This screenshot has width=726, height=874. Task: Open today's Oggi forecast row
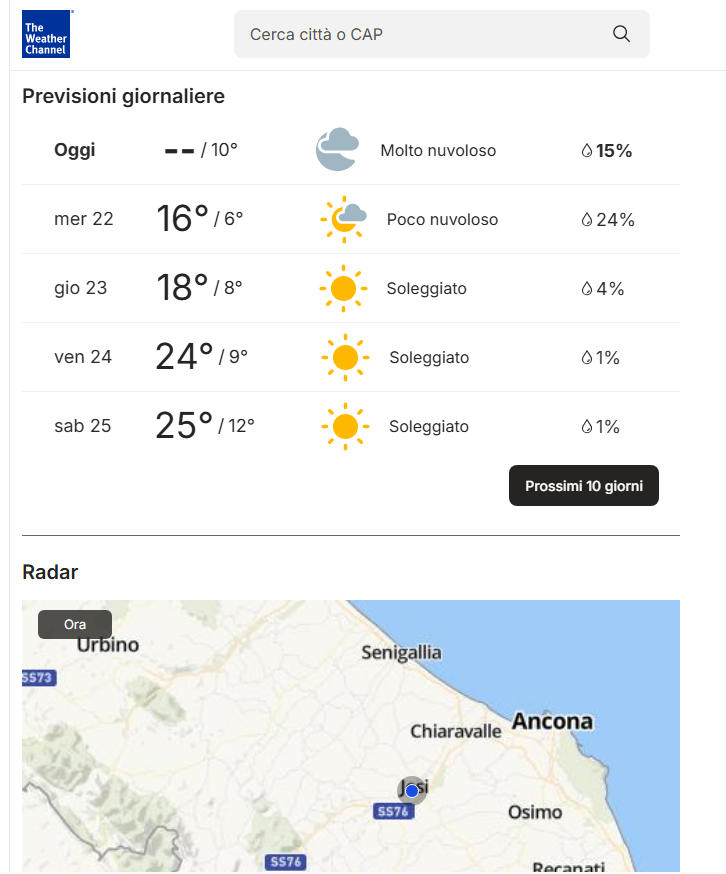(350, 151)
